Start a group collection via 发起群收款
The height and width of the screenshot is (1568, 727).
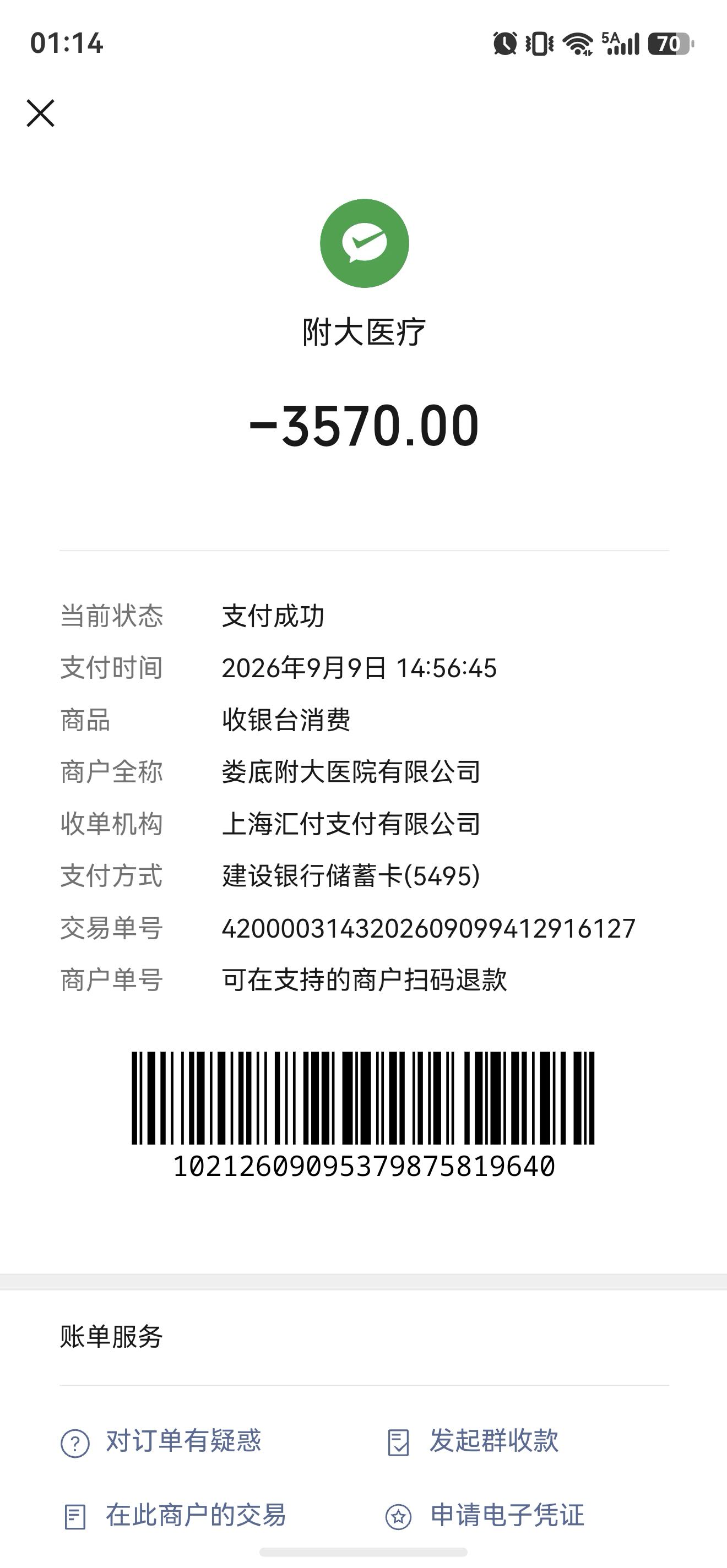pyautogui.click(x=473, y=1442)
